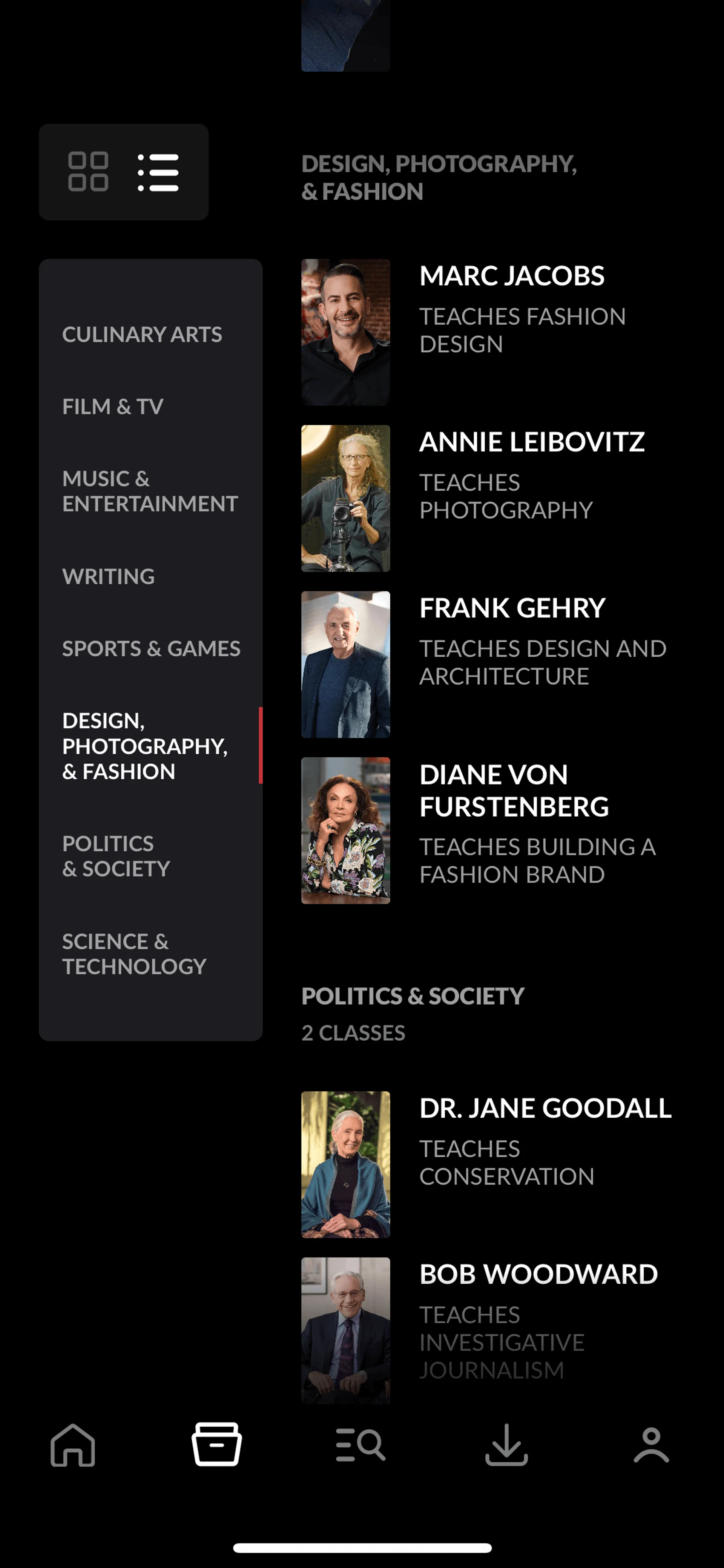Jump to Culinary Arts category
724x1568 pixels.
tap(142, 334)
